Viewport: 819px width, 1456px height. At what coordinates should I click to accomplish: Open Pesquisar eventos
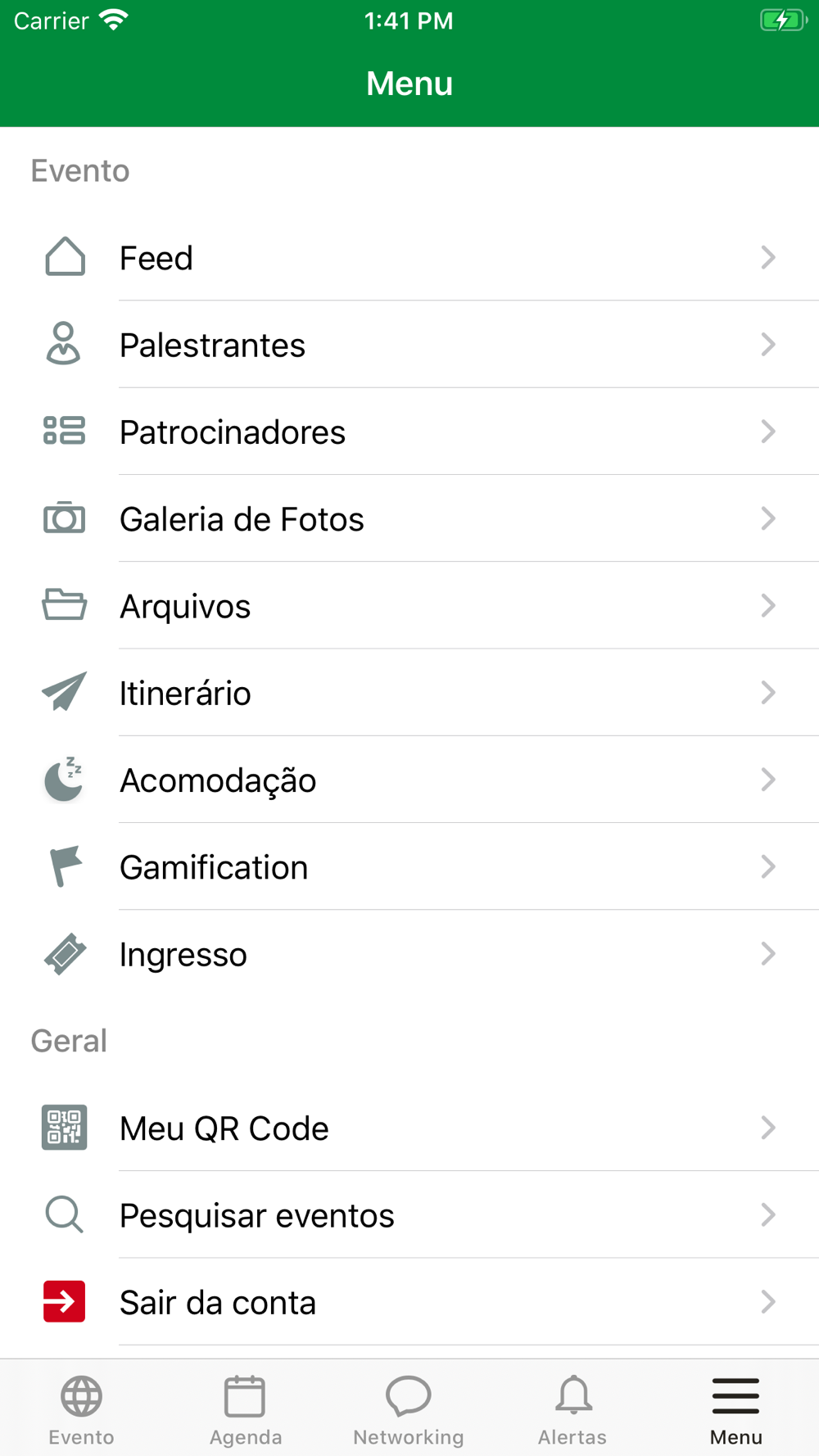click(409, 1214)
